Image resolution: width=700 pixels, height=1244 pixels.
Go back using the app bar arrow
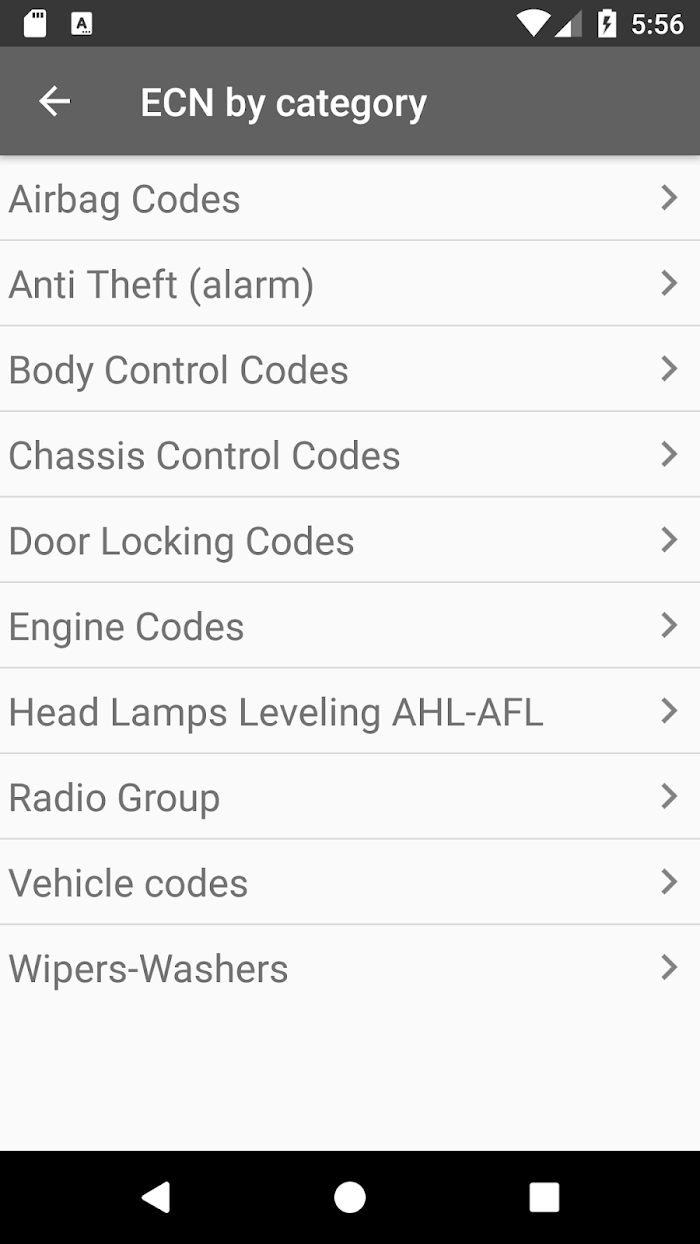pyautogui.click(x=54, y=101)
